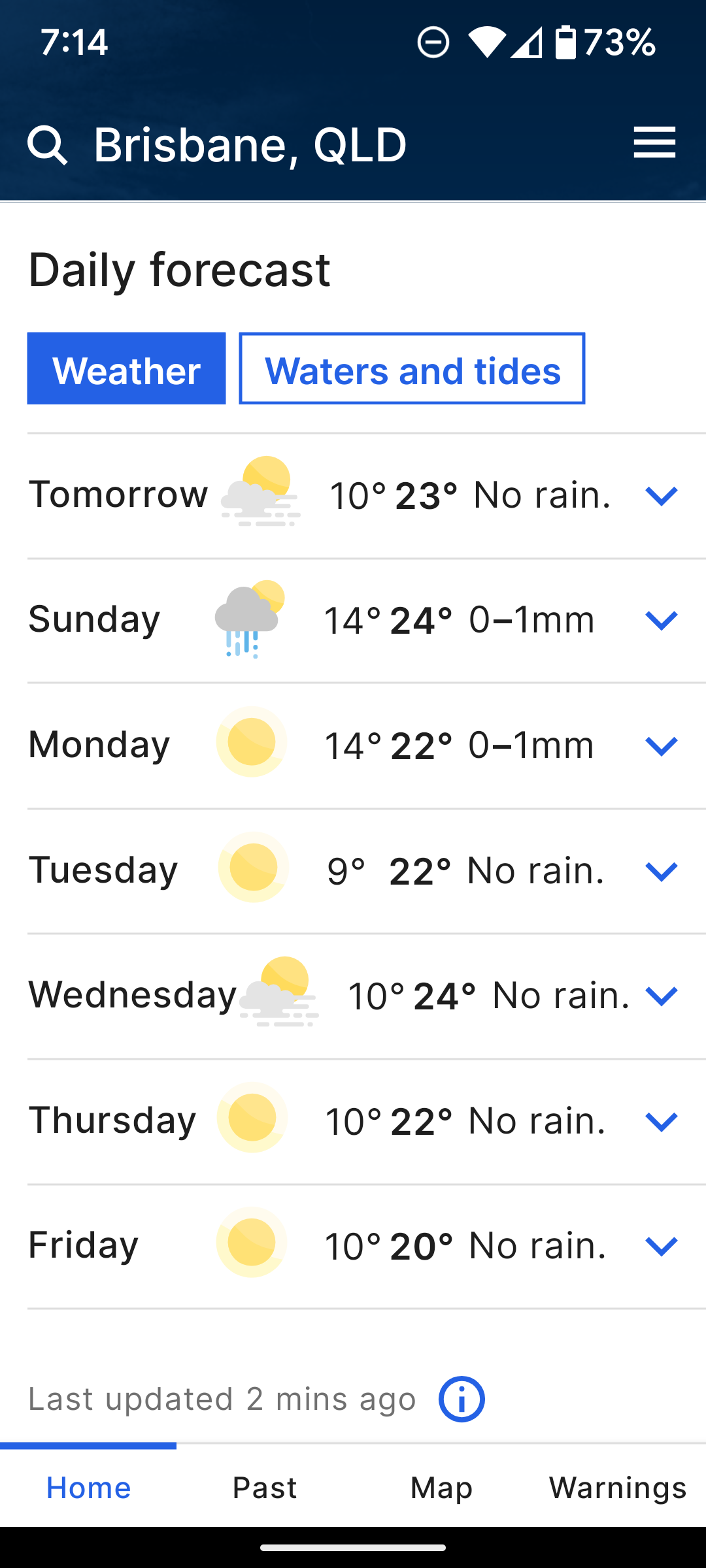The height and width of the screenshot is (1568, 706).
Task: Expand Tomorrow's forecast details
Action: 661,496
